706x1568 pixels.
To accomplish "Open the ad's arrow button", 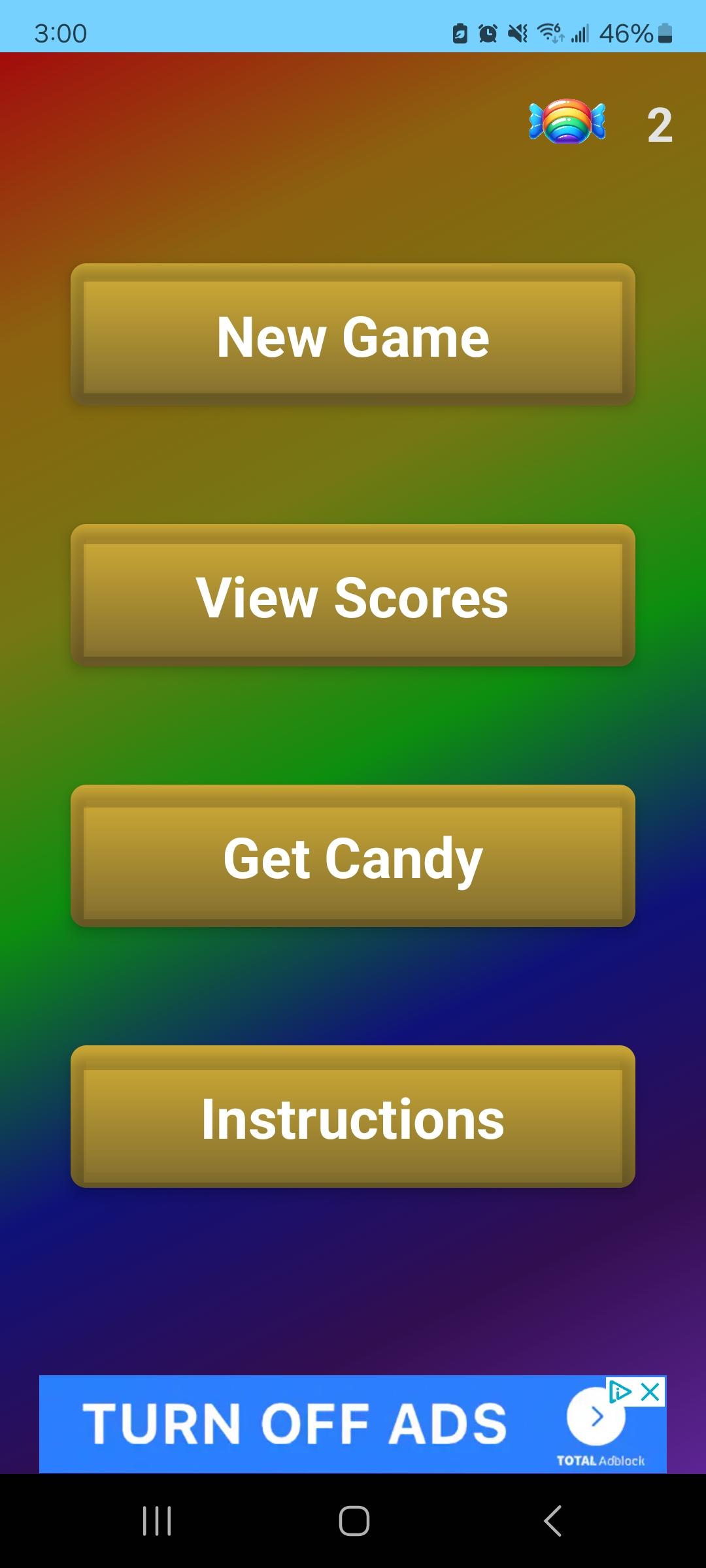I will pos(596,1416).
